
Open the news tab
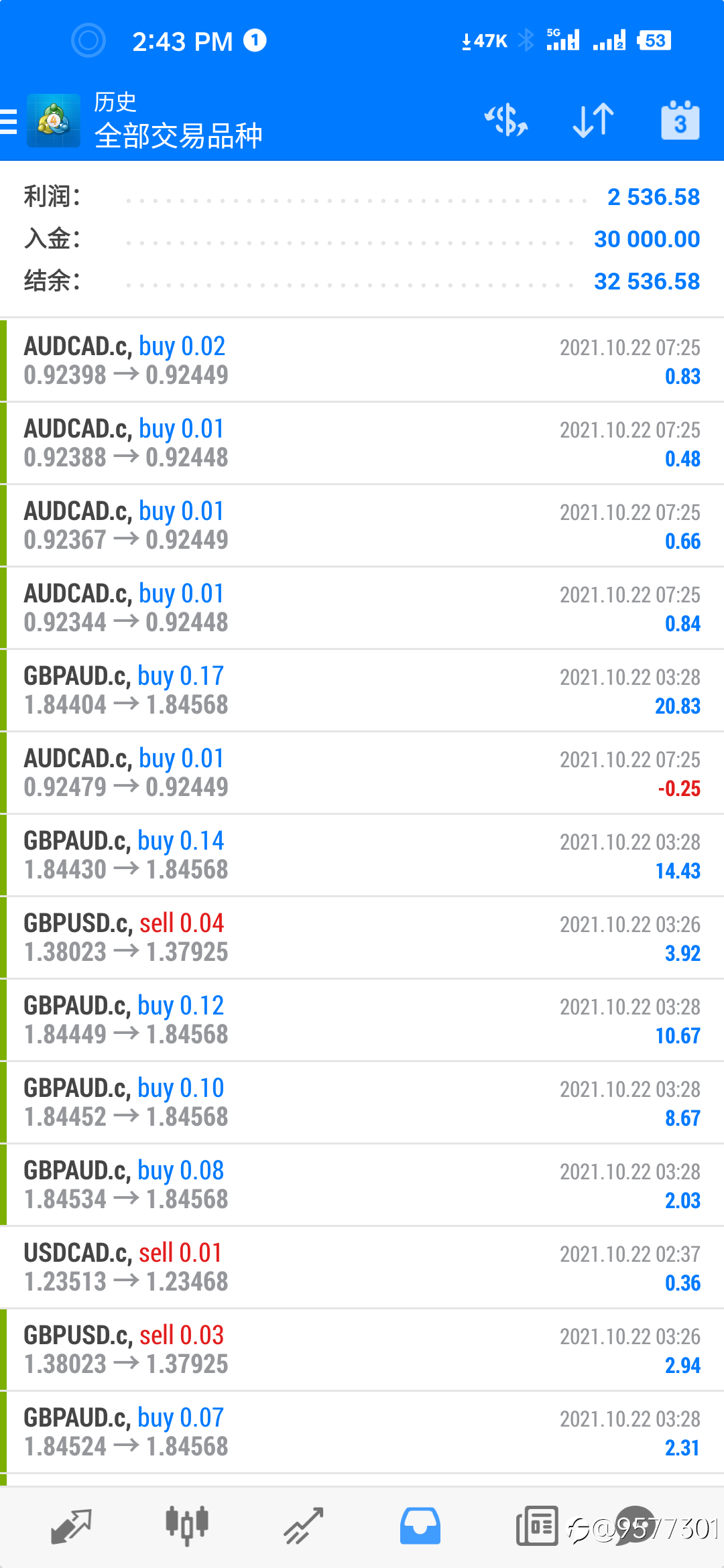click(536, 1526)
